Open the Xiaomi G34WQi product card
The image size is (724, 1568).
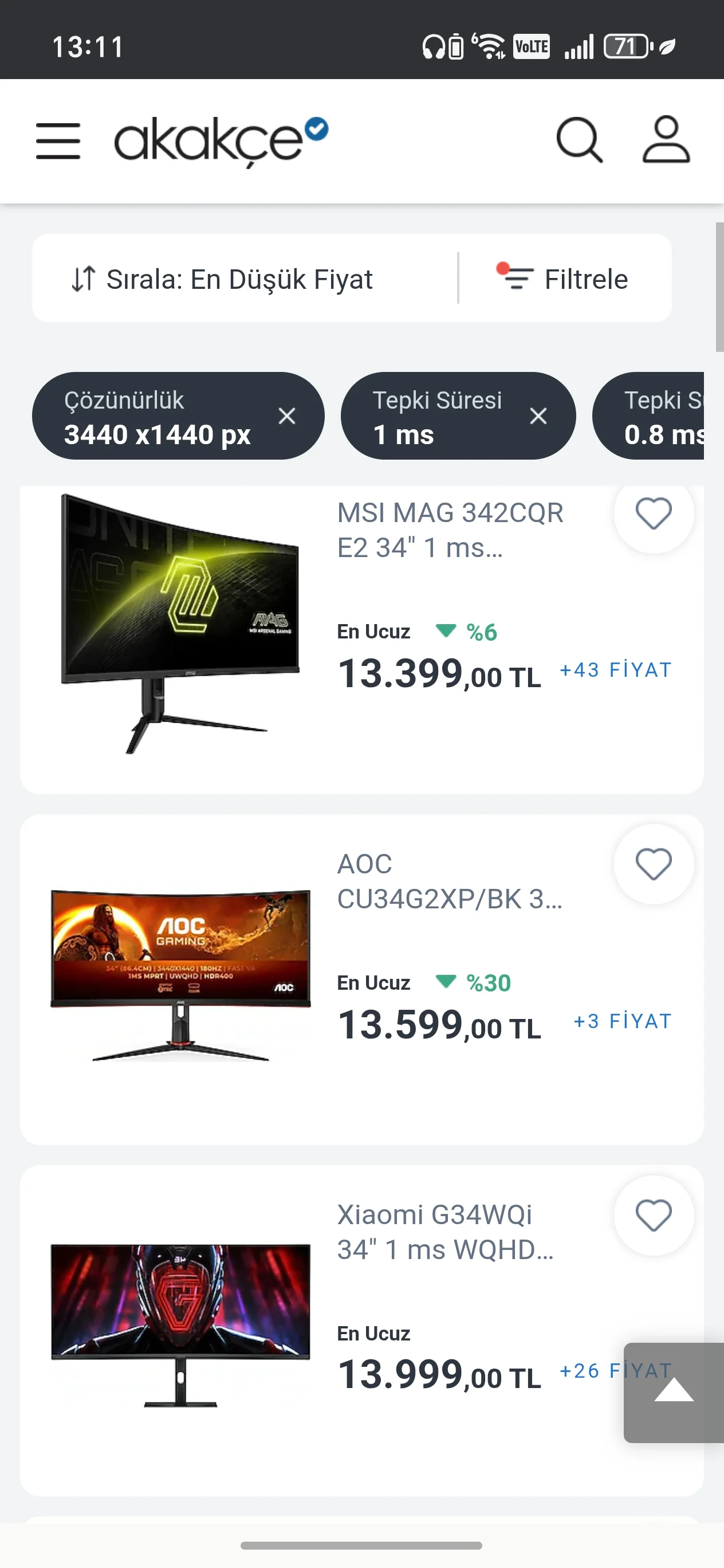[x=446, y=1232]
